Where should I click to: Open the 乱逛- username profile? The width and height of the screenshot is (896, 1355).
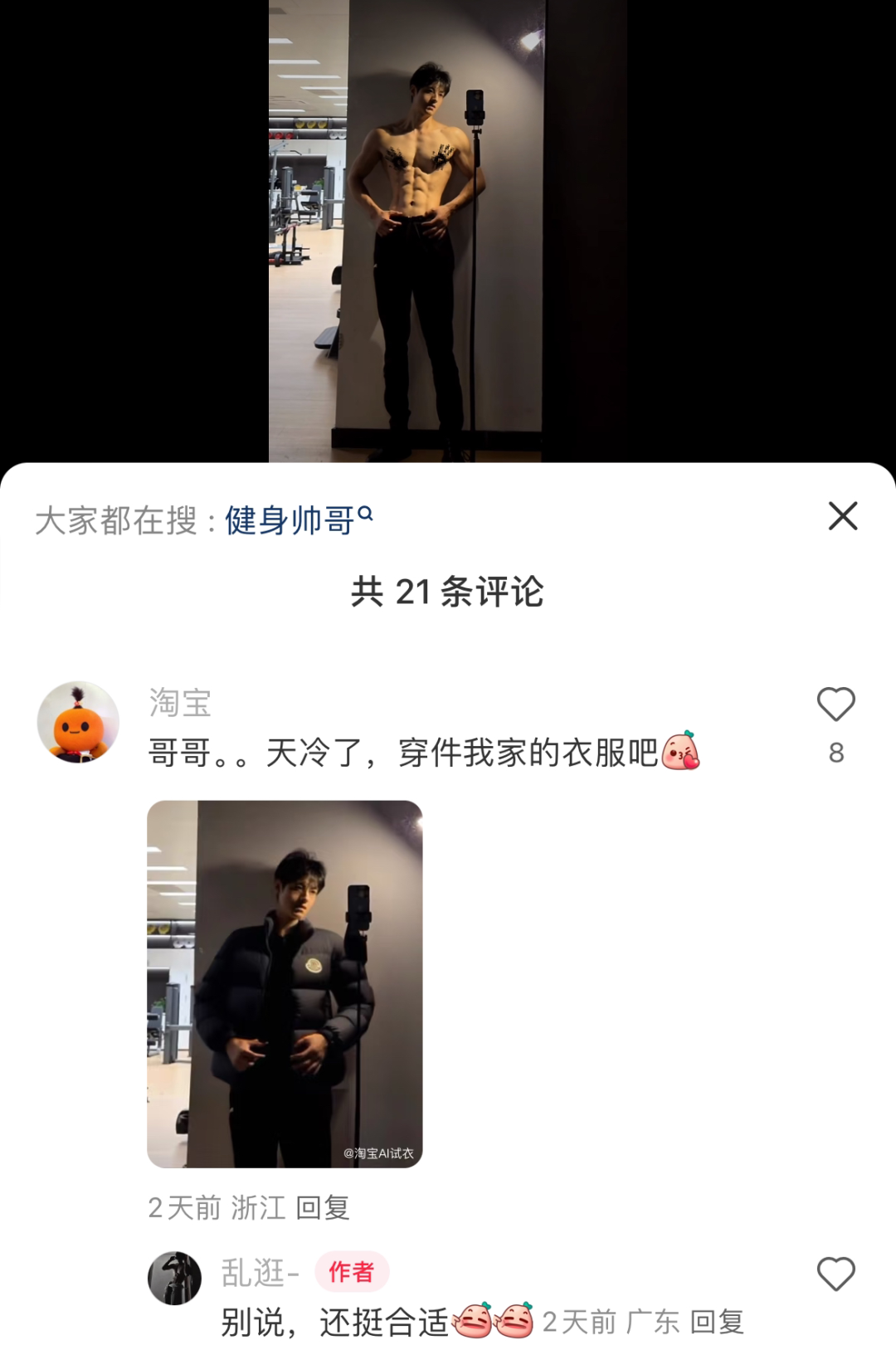pyautogui.click(x=260, y=1272)
